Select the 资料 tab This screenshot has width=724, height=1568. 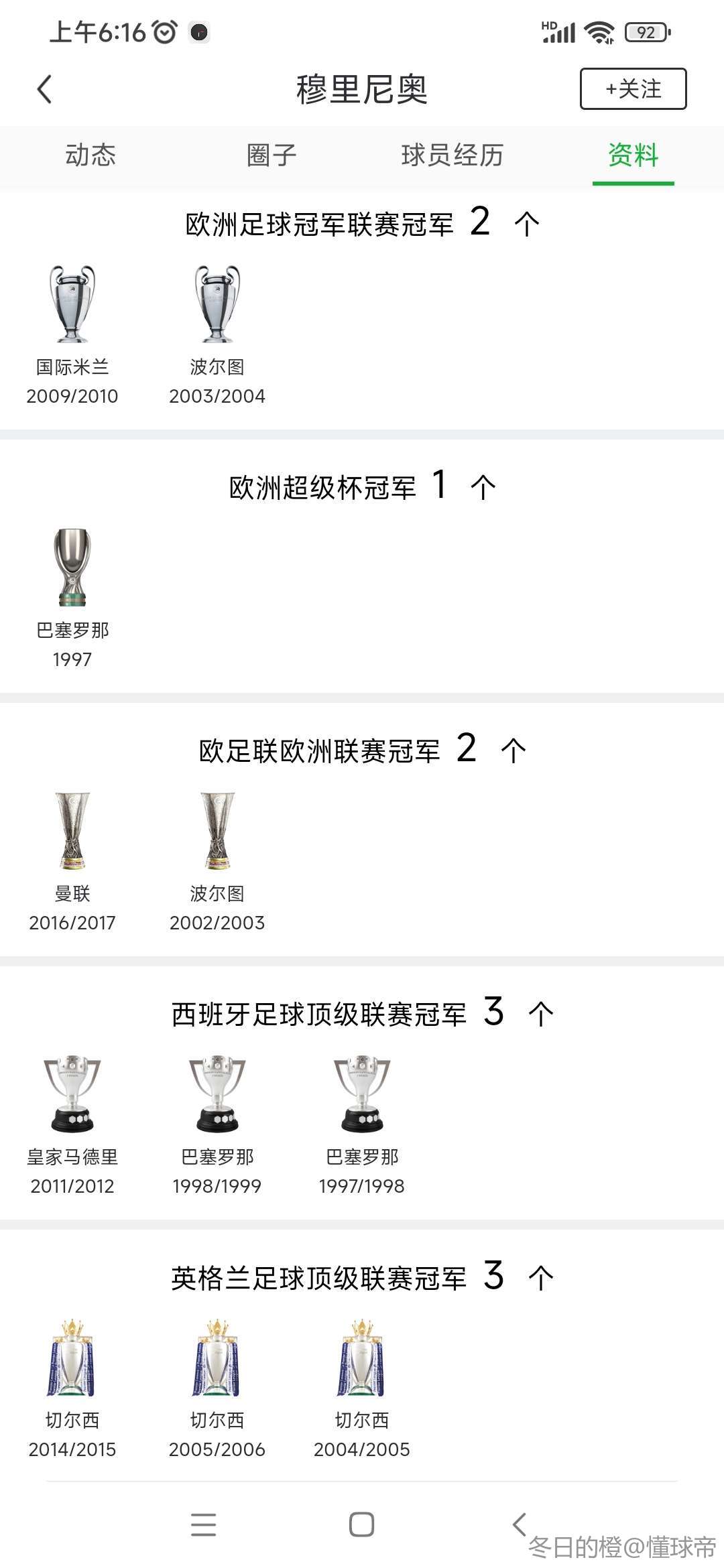click(633, 155)
